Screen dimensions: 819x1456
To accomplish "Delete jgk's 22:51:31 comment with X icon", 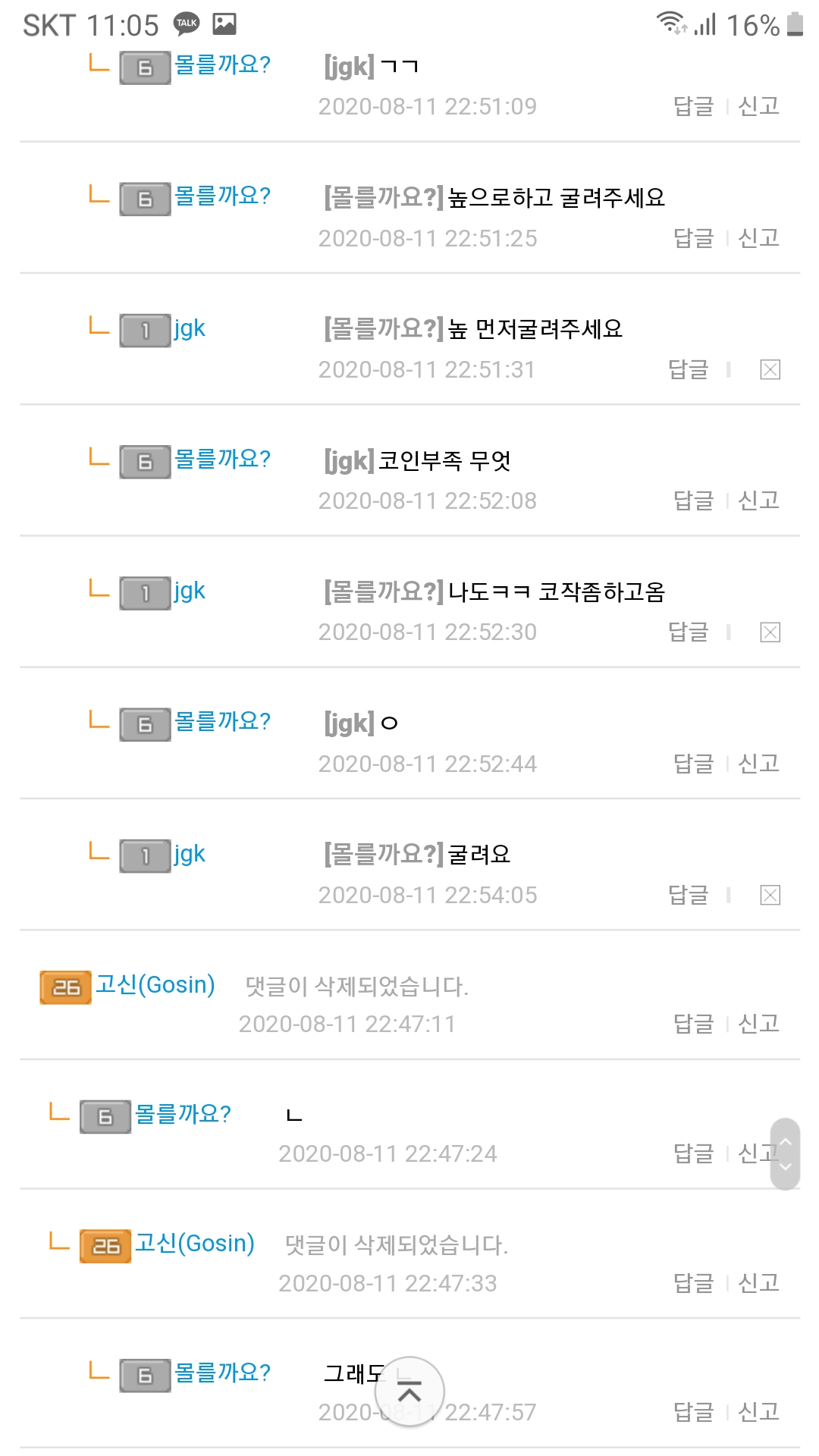I will pyautogui.click(x=770, y=369).
